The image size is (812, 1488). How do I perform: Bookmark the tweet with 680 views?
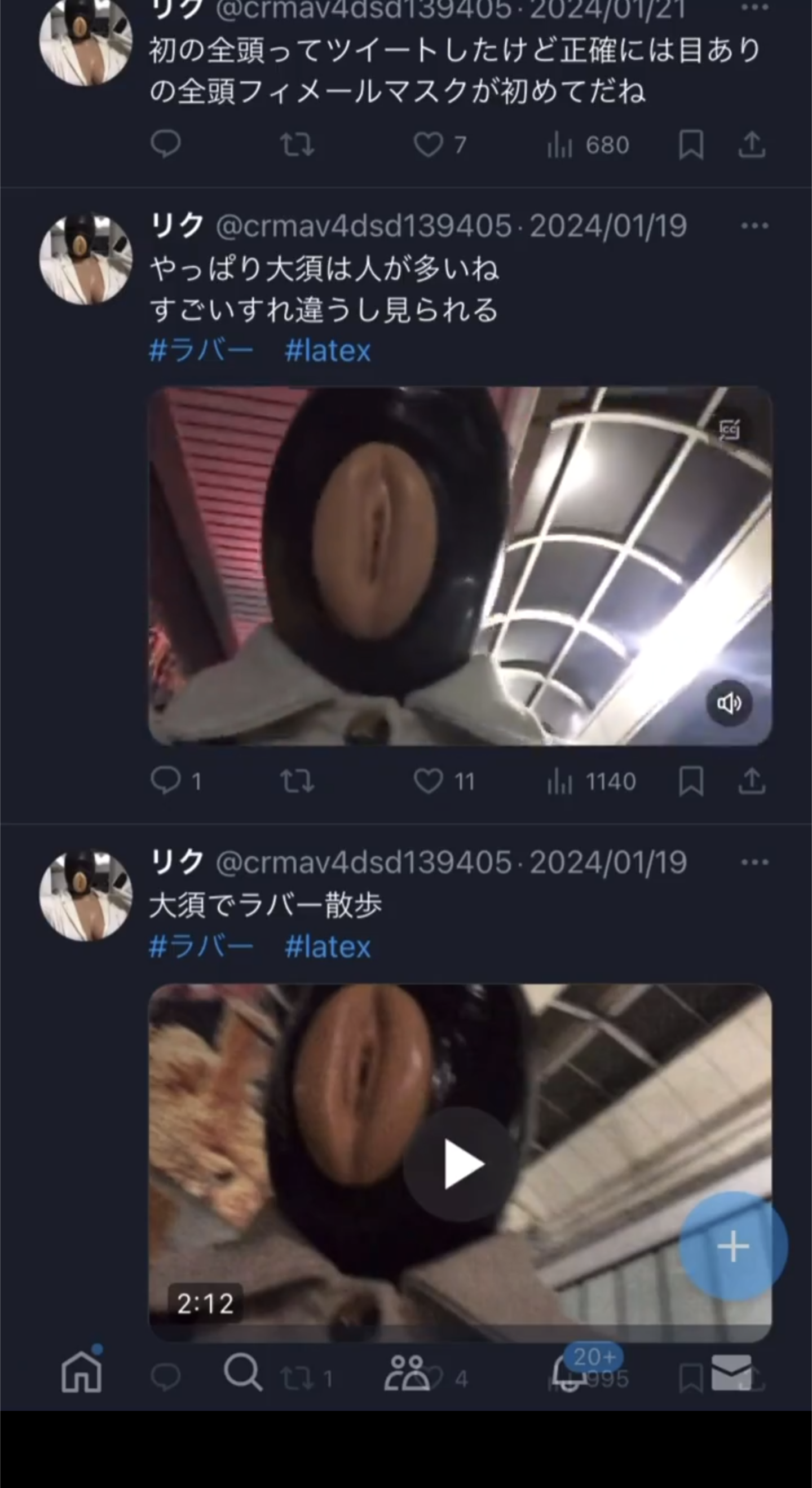[x=691, y=144]
